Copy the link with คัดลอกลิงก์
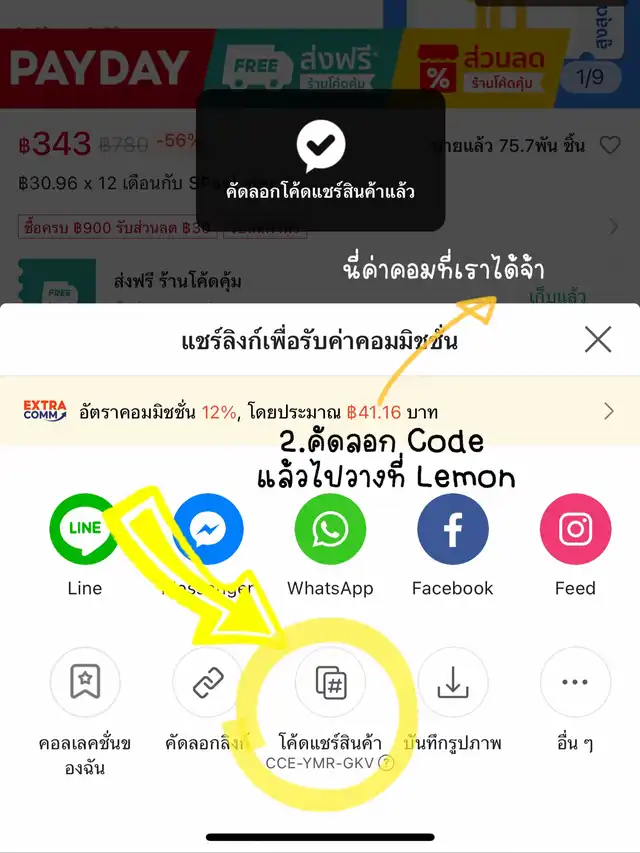The width and height of the screenshot is (640, 853). tap(208, 683)
